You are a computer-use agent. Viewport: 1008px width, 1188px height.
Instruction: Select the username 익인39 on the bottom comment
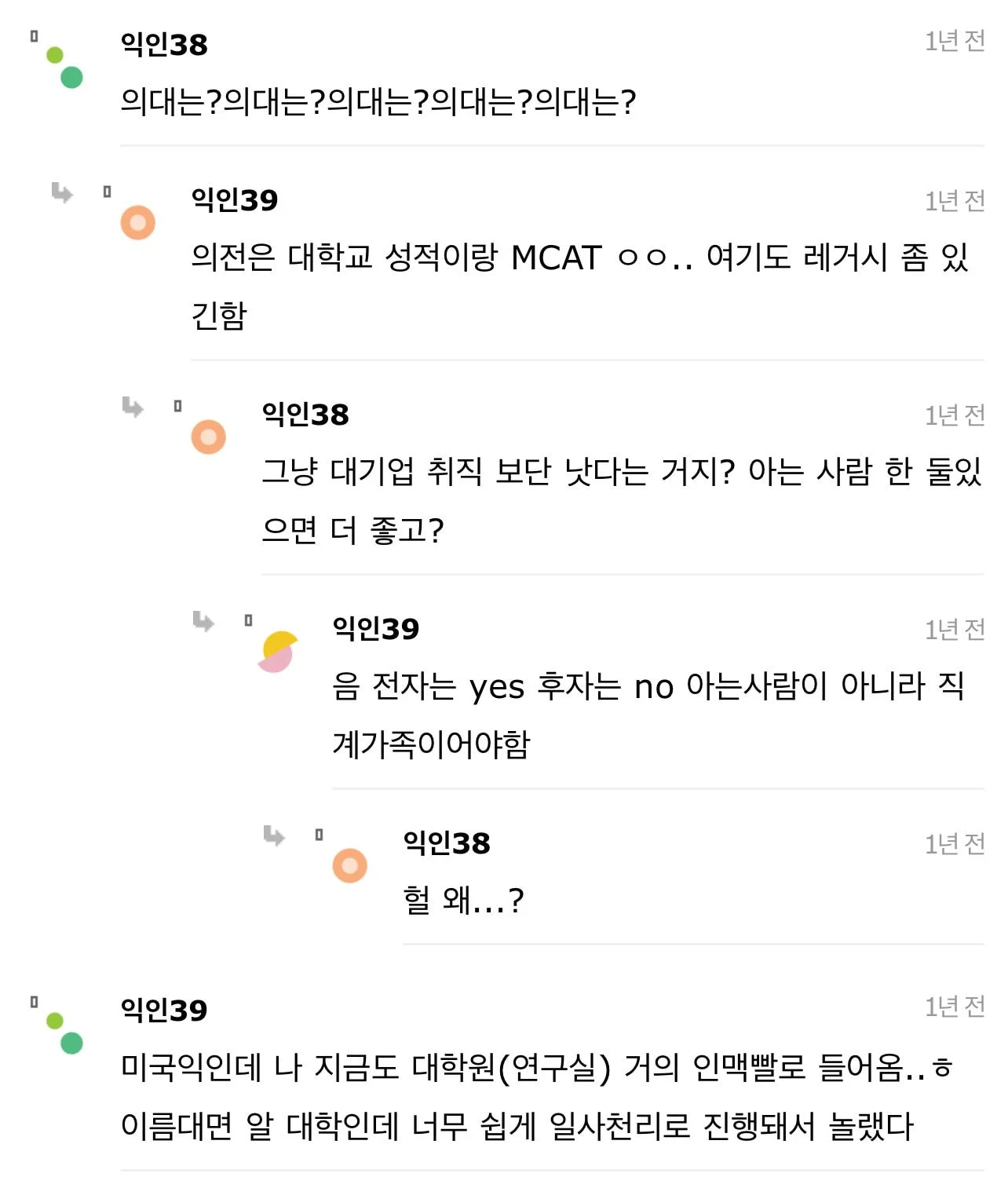163,1012
